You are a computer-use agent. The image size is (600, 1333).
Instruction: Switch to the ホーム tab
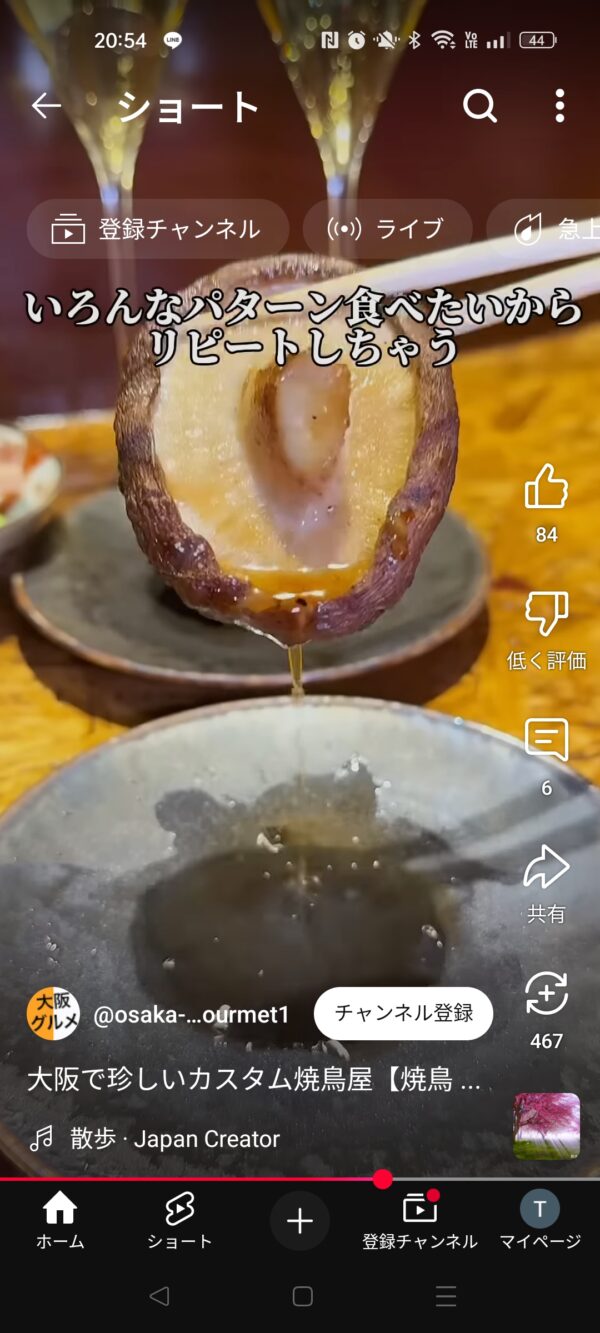(x=60, y=1221)
